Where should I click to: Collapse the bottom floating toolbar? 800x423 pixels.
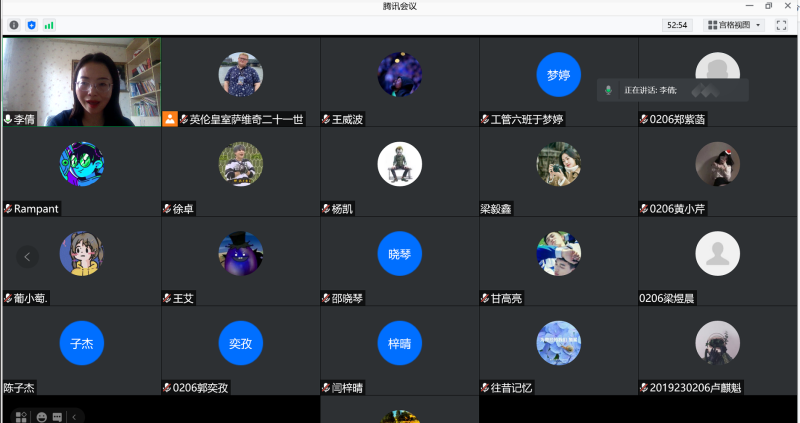click(75, 416)
